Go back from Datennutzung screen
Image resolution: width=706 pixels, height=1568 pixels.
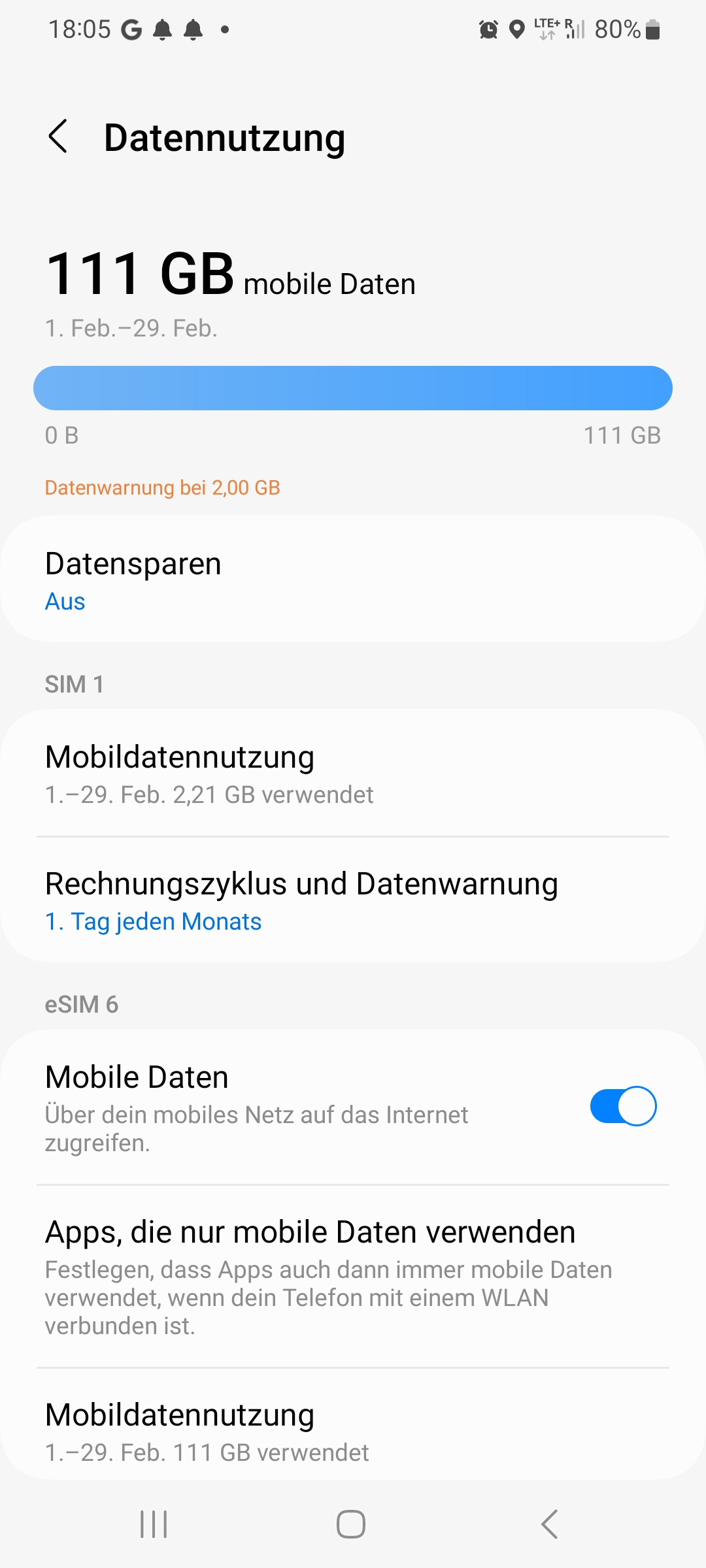[59, 137]
